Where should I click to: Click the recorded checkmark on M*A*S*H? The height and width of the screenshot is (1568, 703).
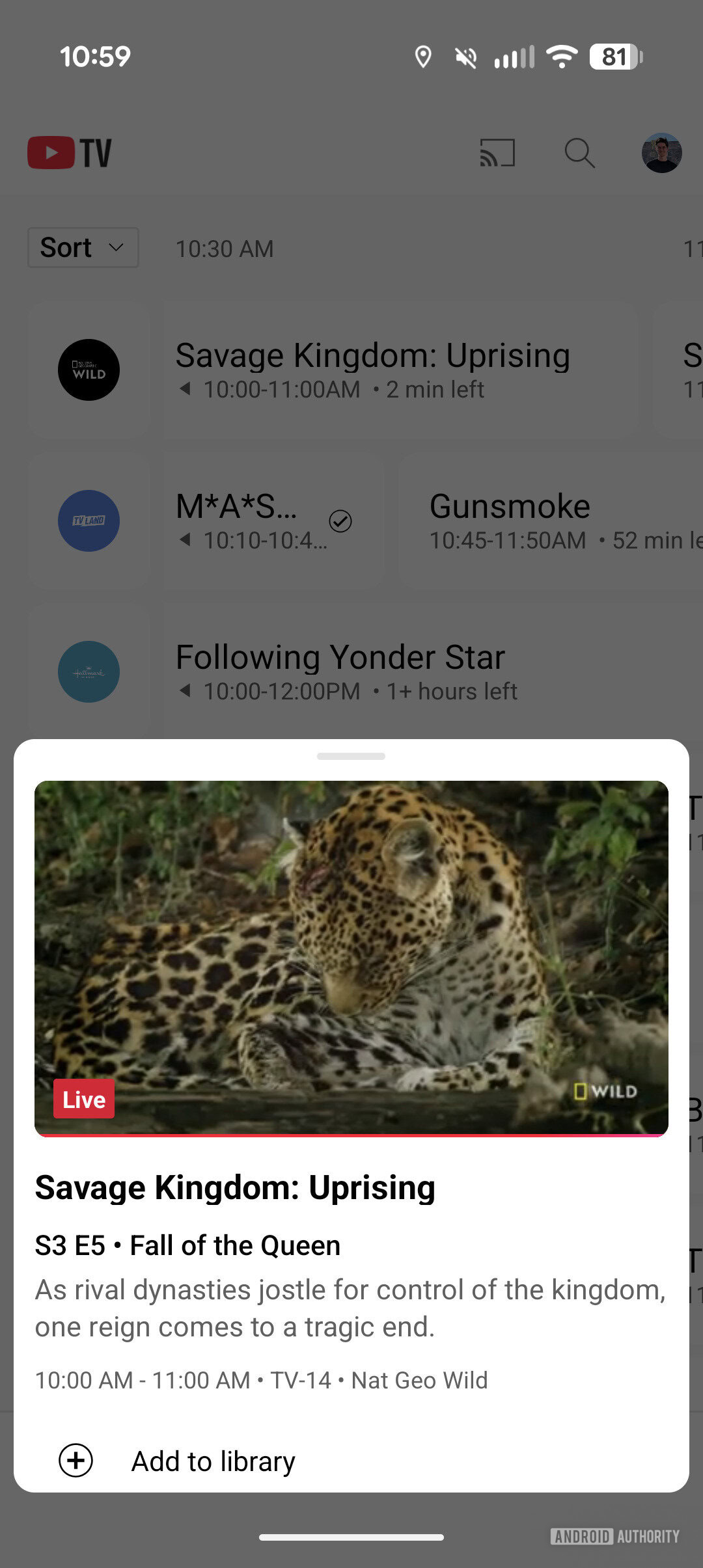(x=341, y=521)
